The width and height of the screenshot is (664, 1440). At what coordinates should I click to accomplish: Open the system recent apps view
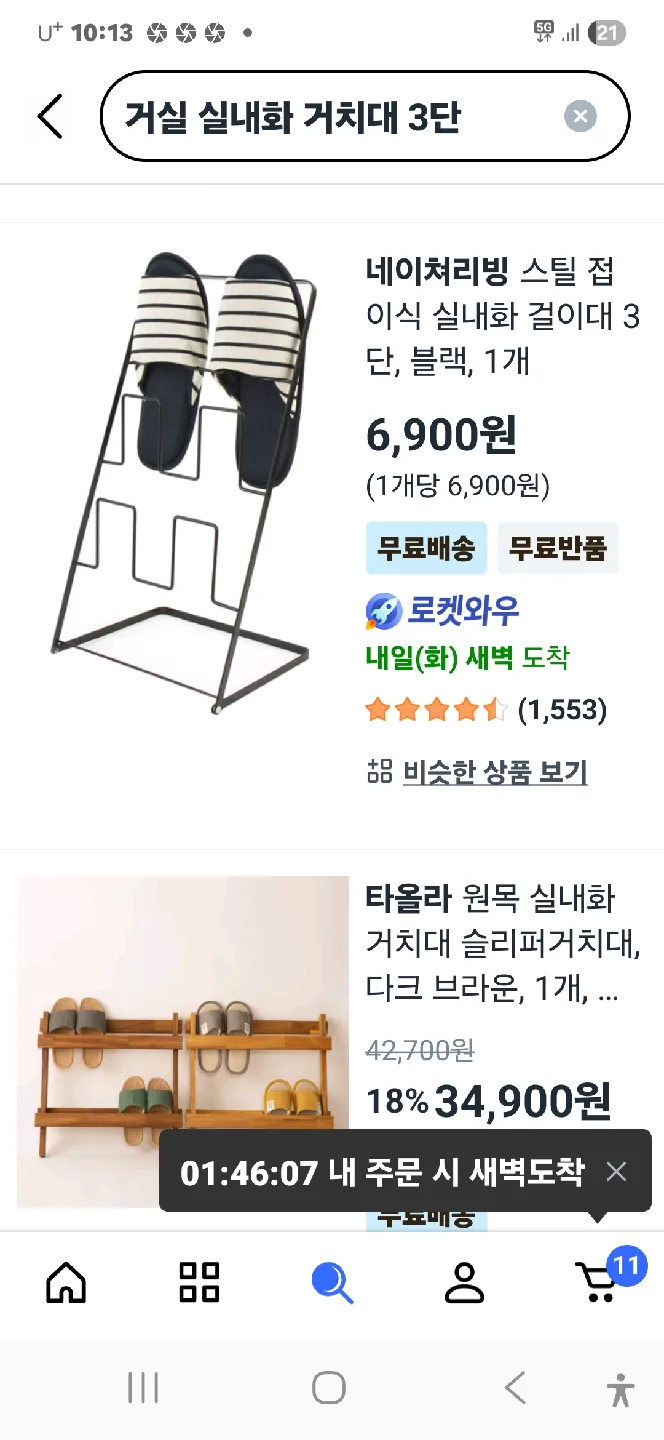(x=143, y=1388)
